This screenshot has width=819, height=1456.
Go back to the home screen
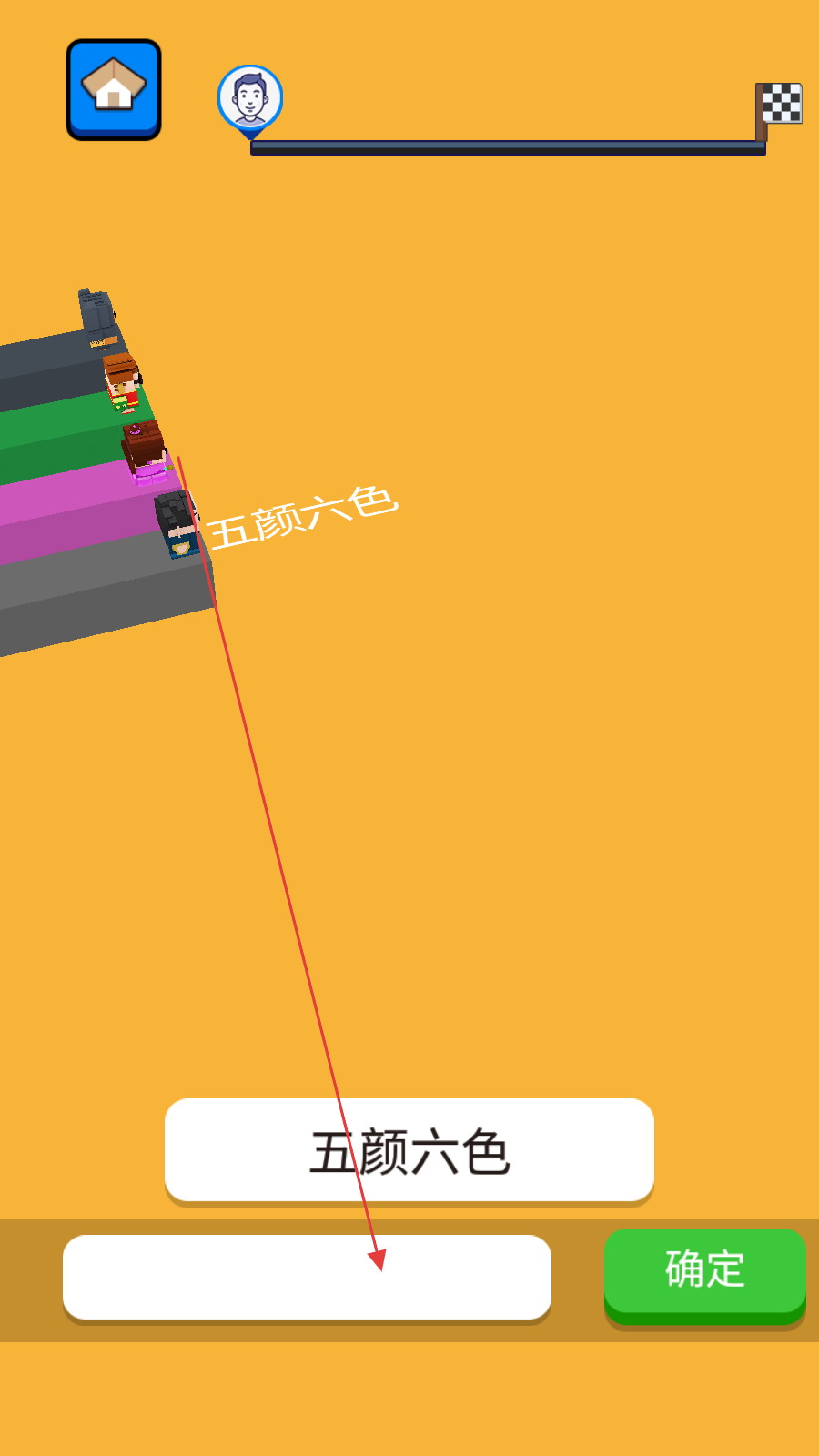click(x=114, y=89)
